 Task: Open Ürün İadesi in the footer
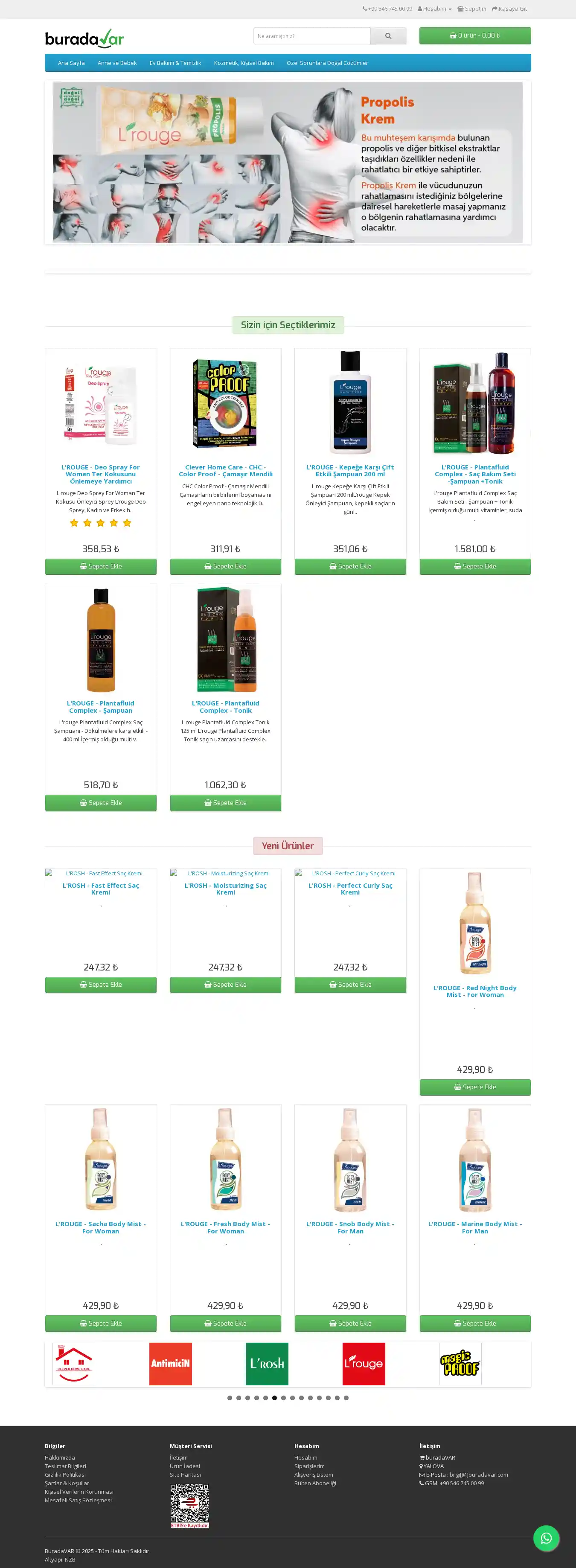185,1466
